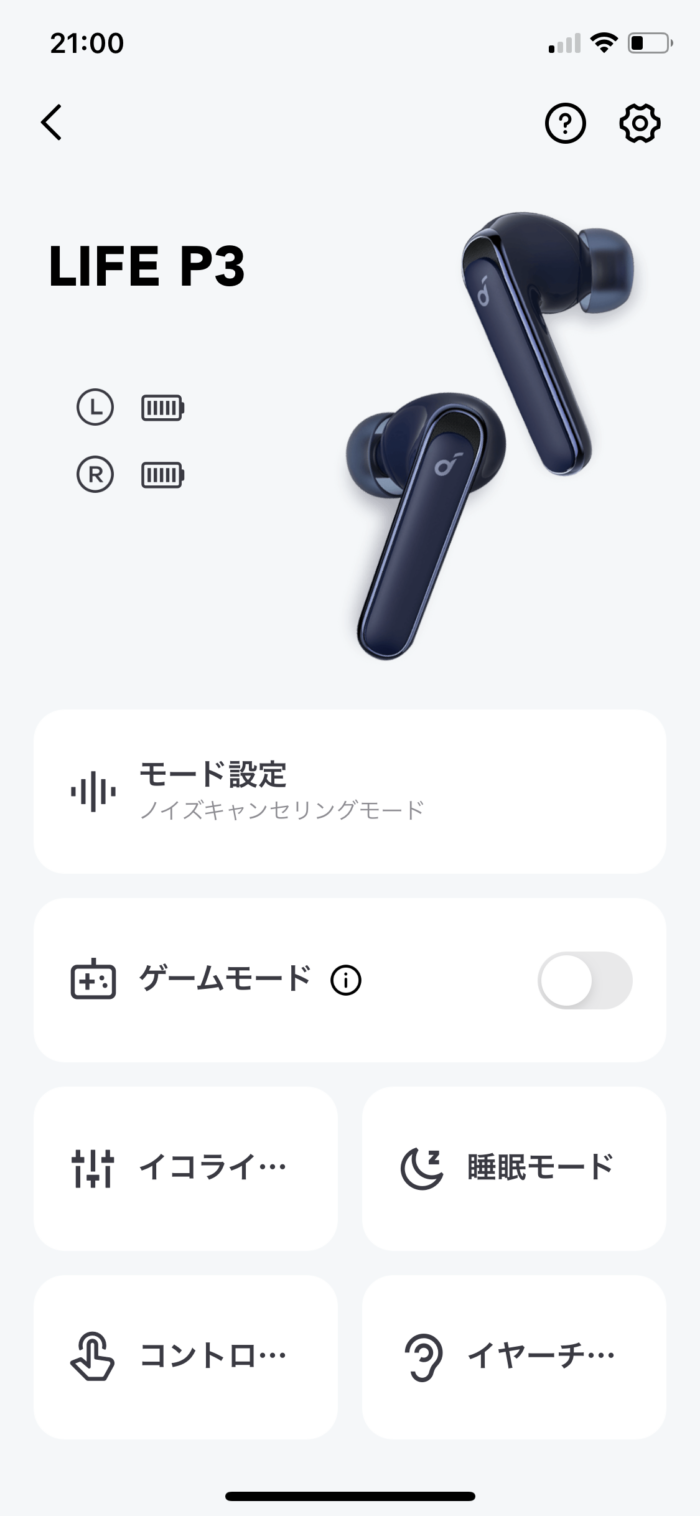Open the イヤーチ… ear tip card

click(x=514, y=1356)
